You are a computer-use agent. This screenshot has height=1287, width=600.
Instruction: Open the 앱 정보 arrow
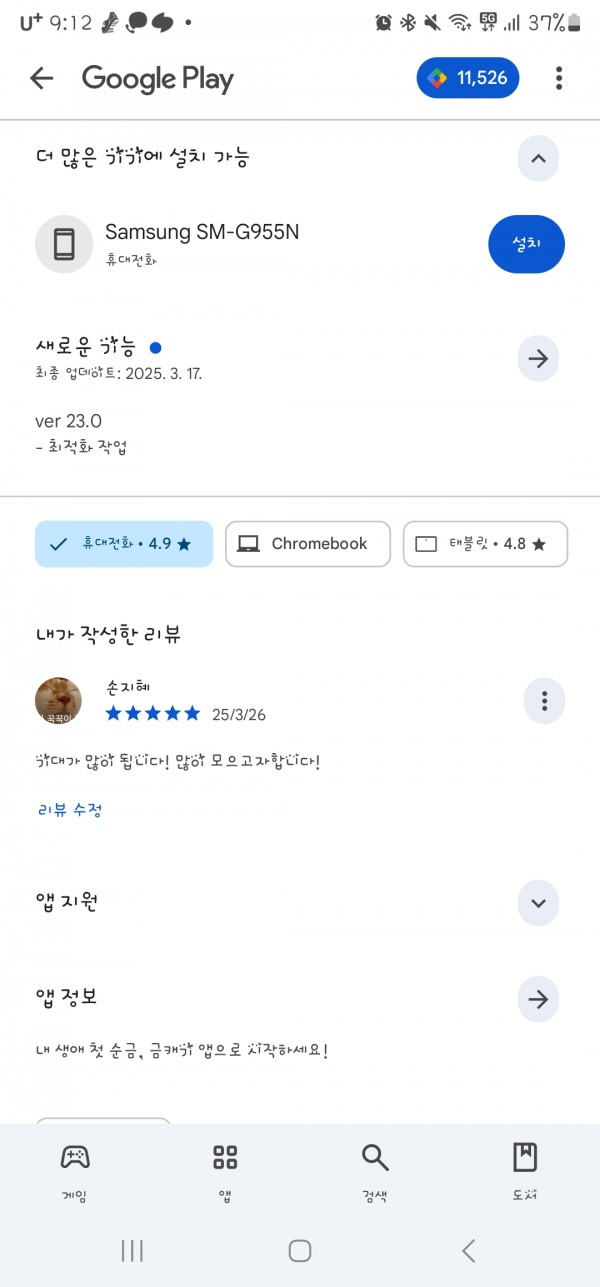tap(538, 999)
